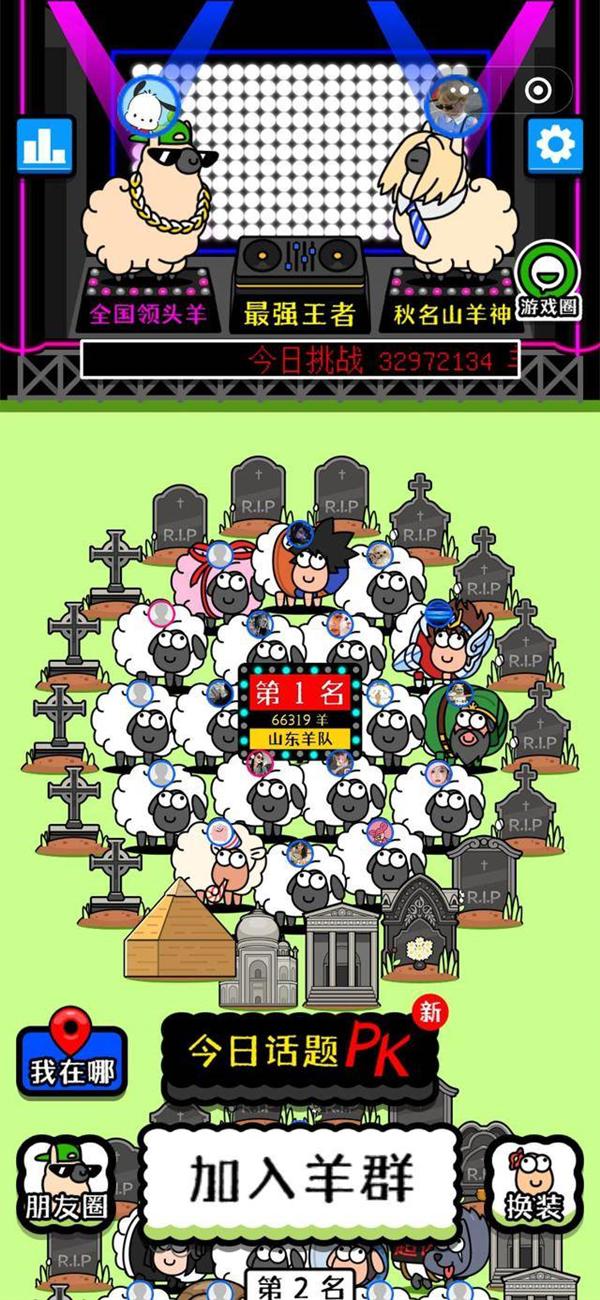Open the leaderboard chart icon

(x=45, y=146)
